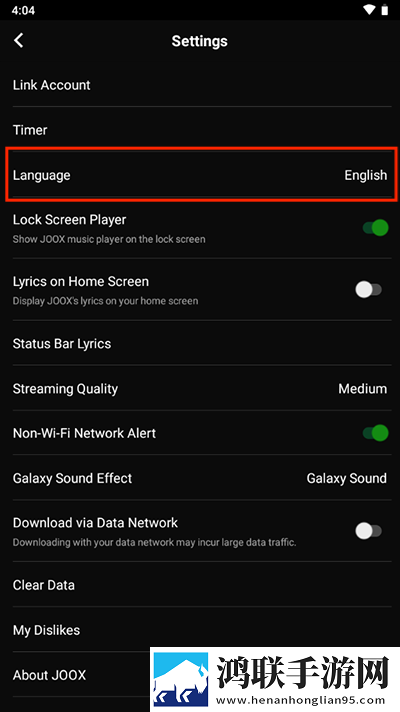Turn off Lock Screen Player
Image resolution: width=400 pixels, height=712 pixels.
375,227
